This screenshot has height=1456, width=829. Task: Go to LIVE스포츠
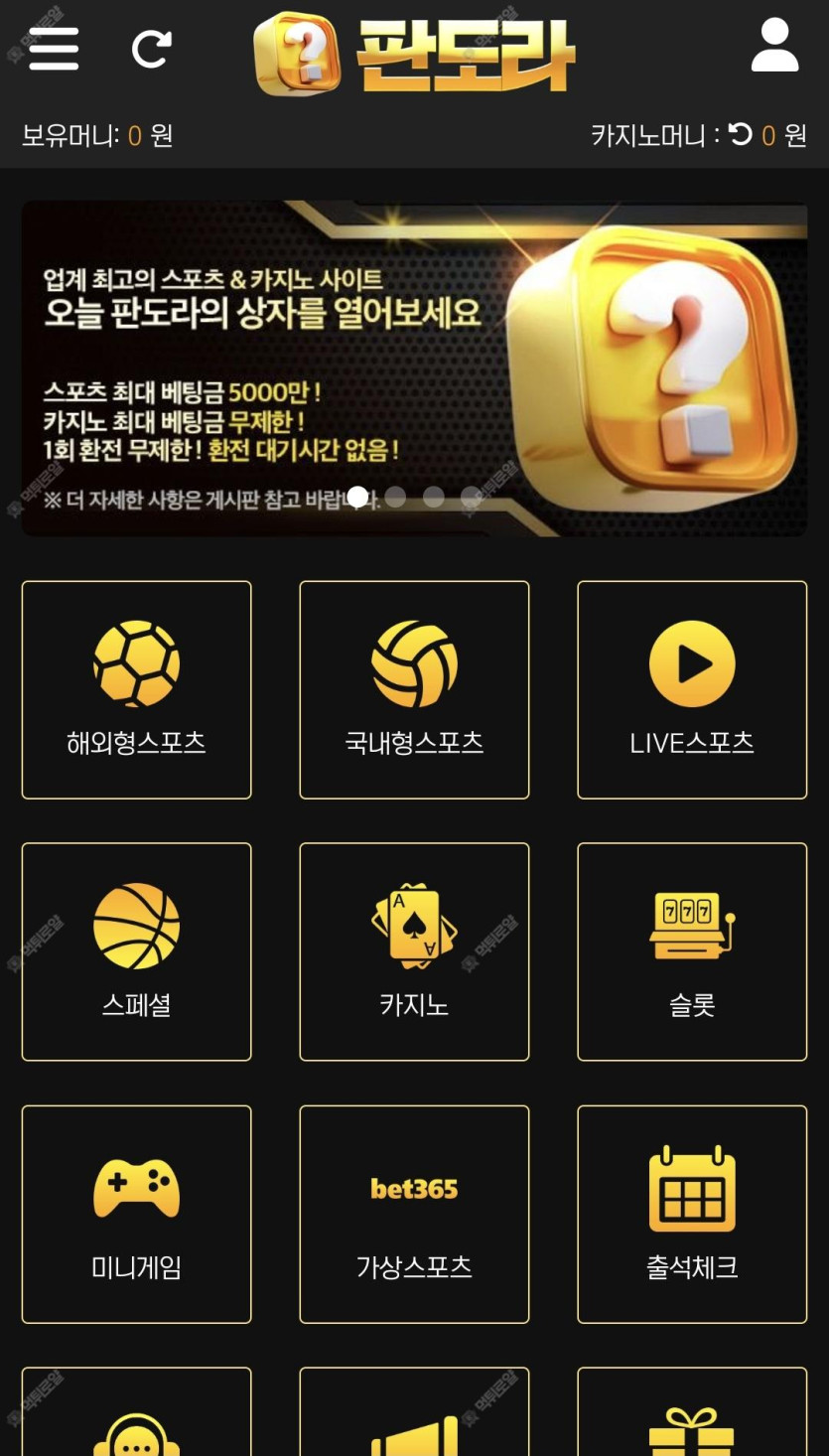click(x=692, y=689)
